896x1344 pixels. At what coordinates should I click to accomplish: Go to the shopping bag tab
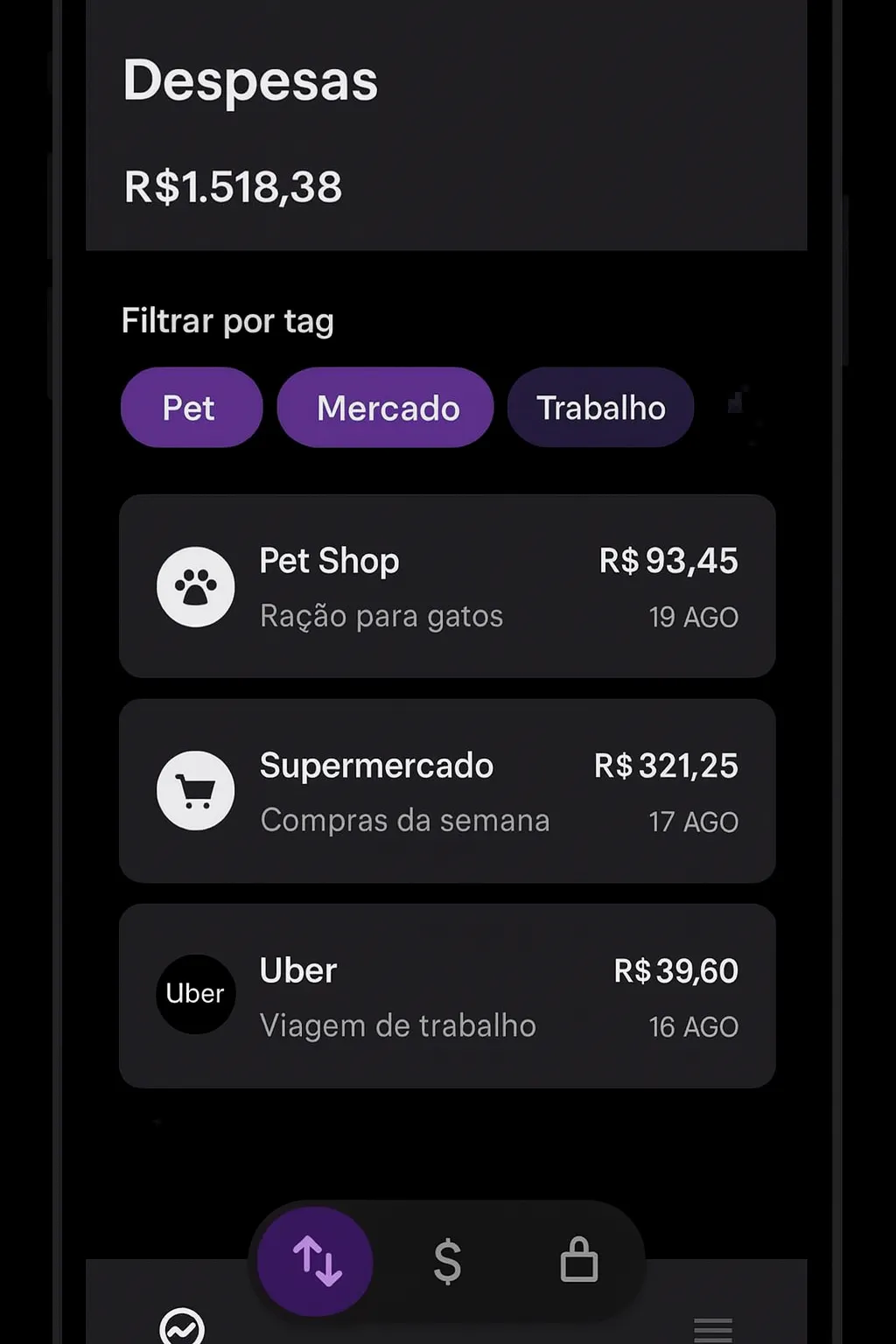(x=578, y=1261)
